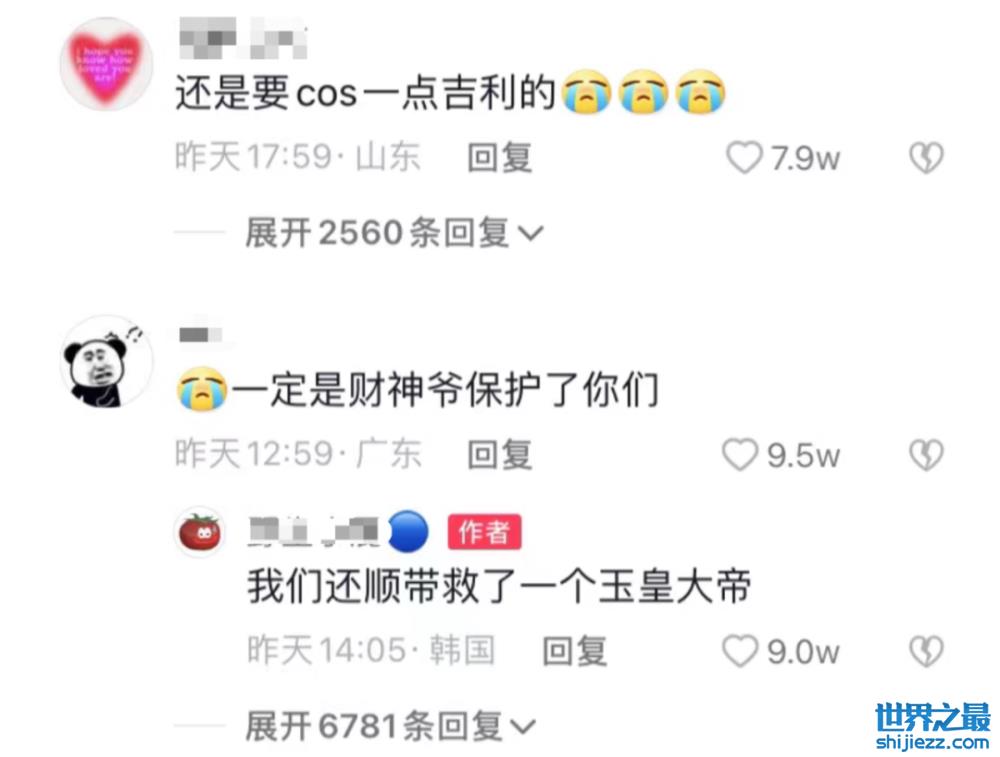This screenshot has width=1000, height=757.
Task: Like the comment about cos一点吉利的
Action: pos(744,158)
